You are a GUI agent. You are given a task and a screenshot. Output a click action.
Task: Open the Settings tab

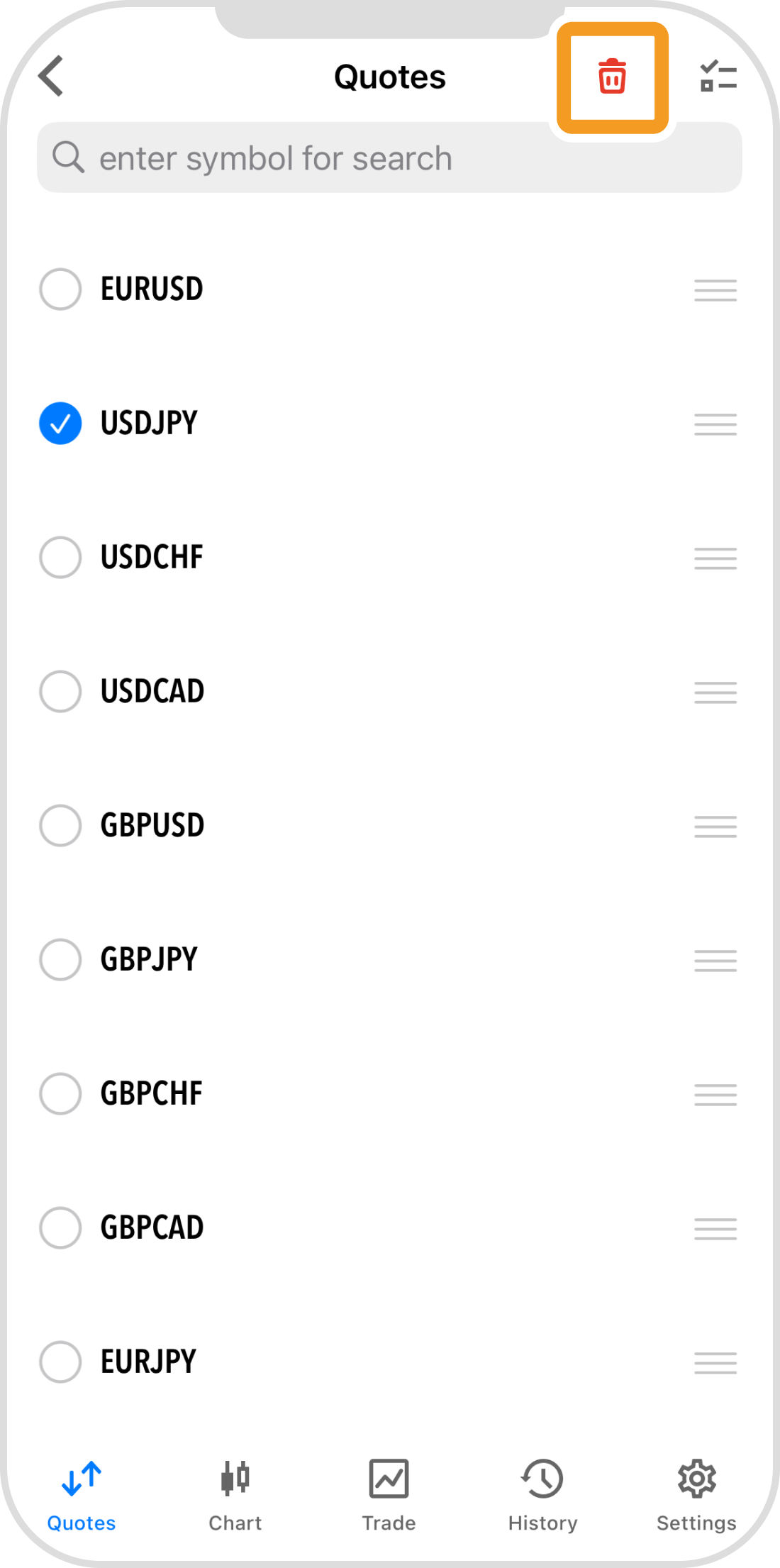[696, 1494]
